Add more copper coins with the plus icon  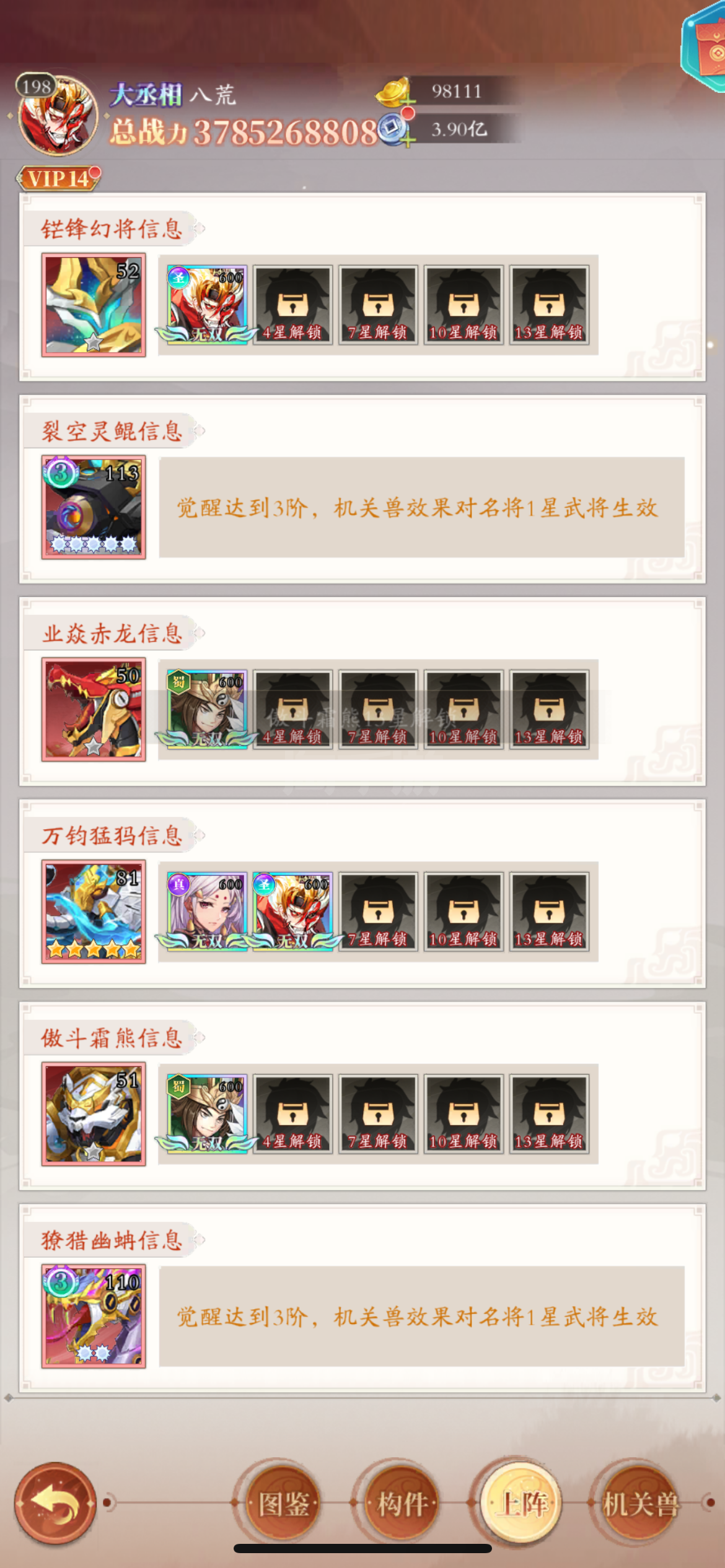pos(407,140)
